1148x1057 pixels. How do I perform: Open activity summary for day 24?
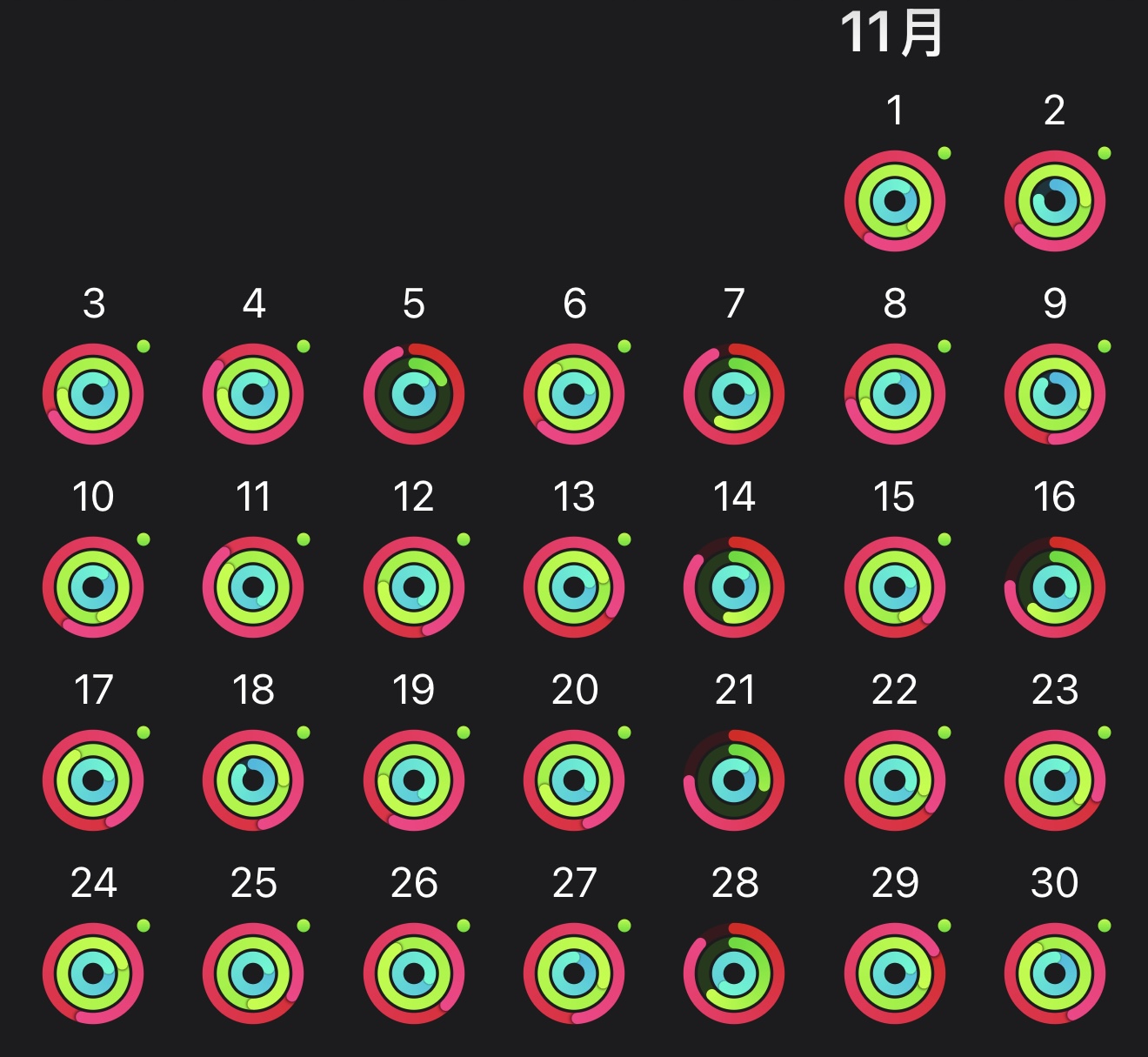pyautogui.click(x=93, y=973)
